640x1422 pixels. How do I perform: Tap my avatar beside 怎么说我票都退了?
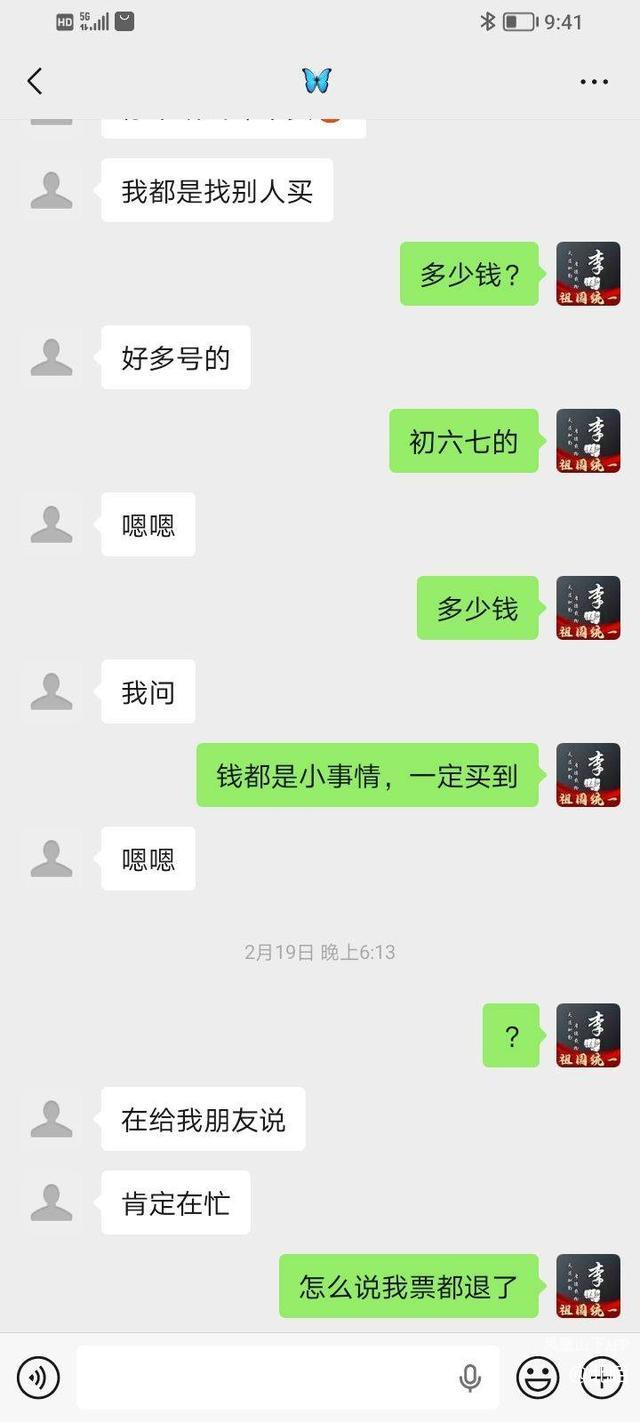pos(588,1286)
